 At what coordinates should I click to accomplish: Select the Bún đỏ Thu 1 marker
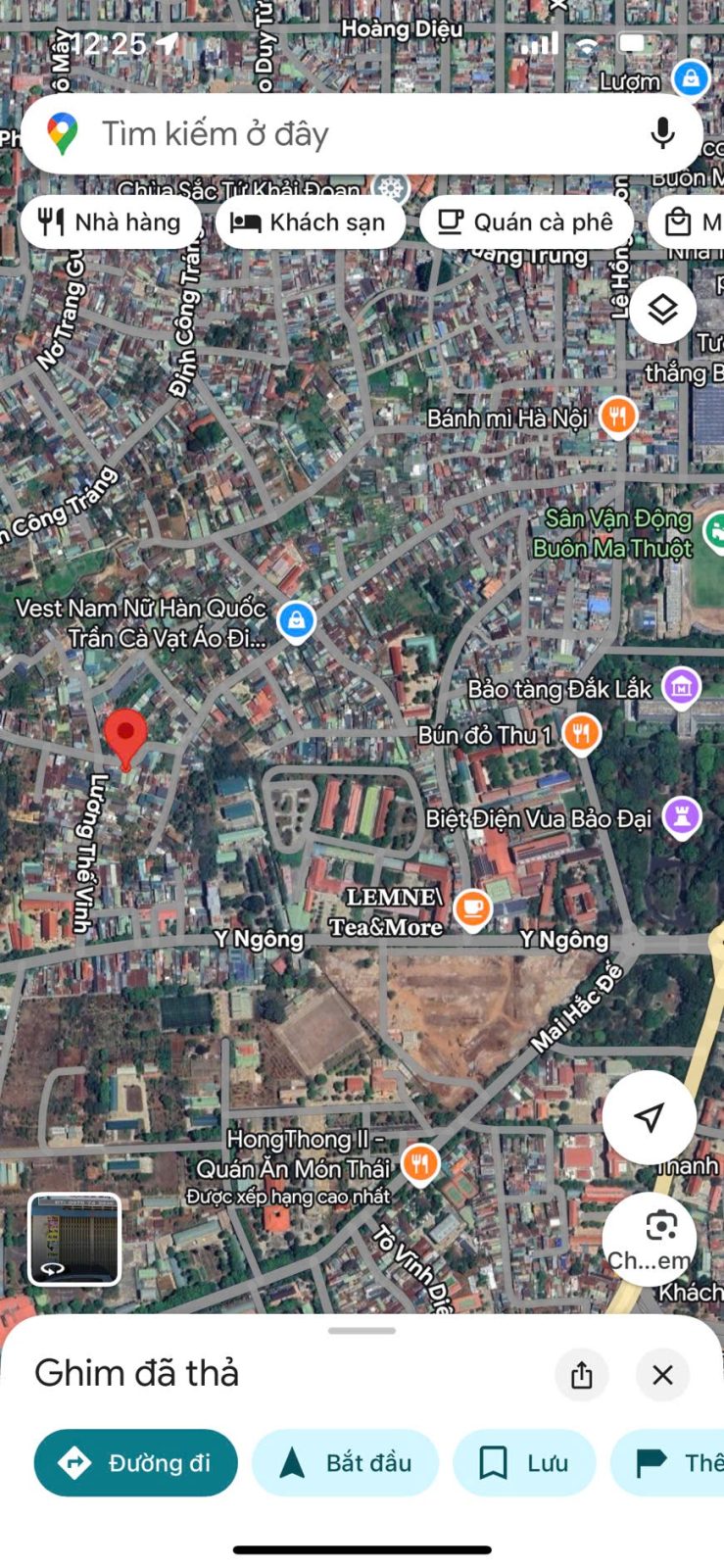tap(581, 733)
